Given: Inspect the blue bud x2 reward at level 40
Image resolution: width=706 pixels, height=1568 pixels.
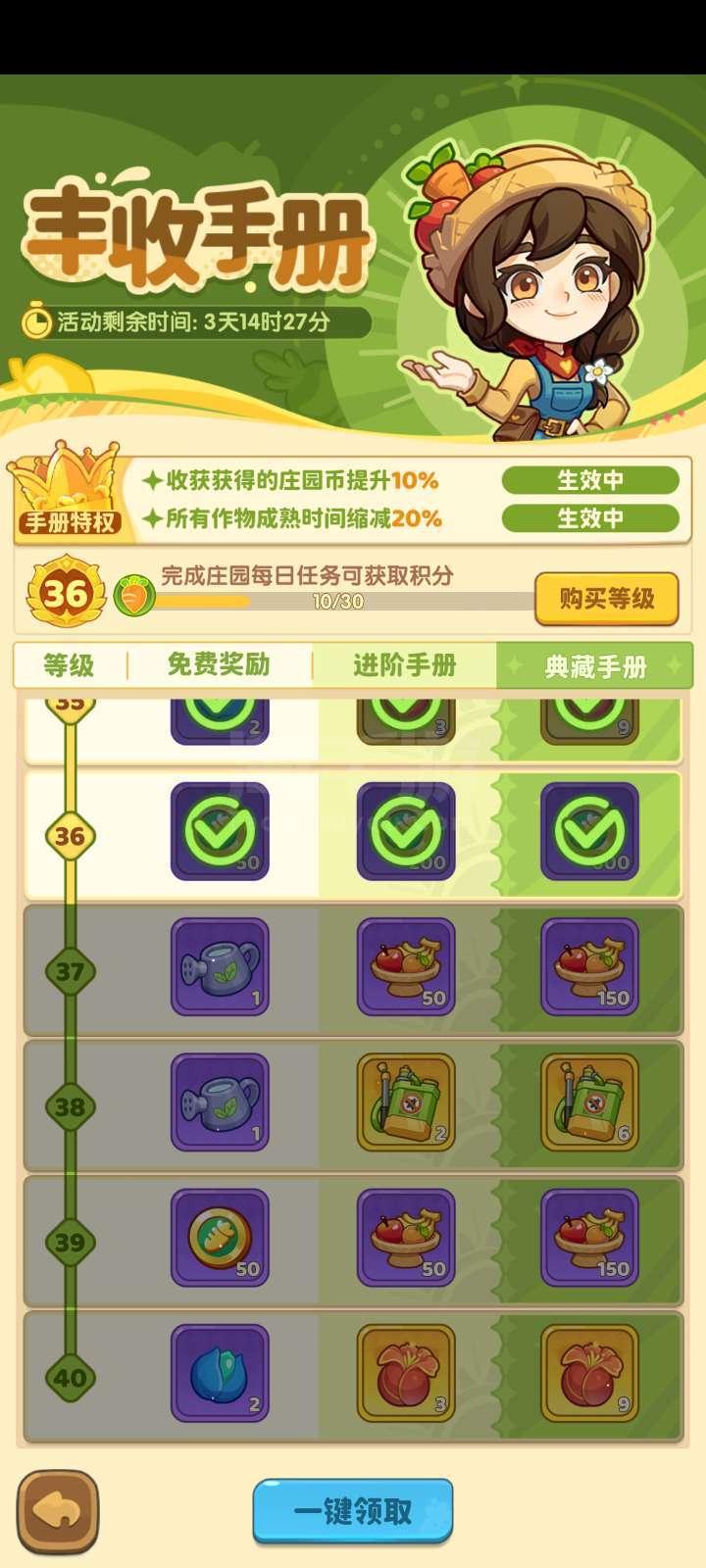Looking at the screenshot, I should pyautogui.click(x=220, y=1372).
